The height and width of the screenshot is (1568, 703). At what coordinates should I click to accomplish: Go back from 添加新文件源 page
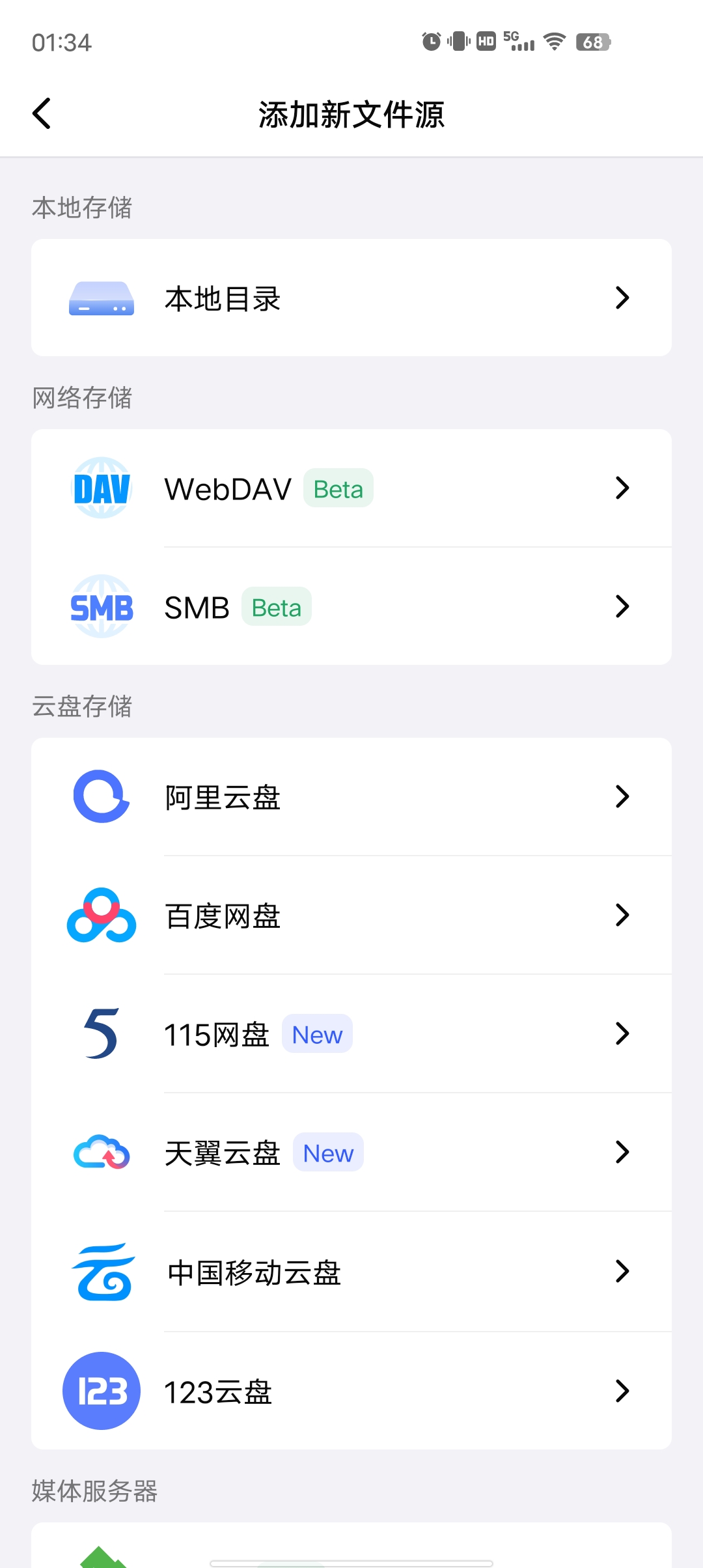pos(42,114)
